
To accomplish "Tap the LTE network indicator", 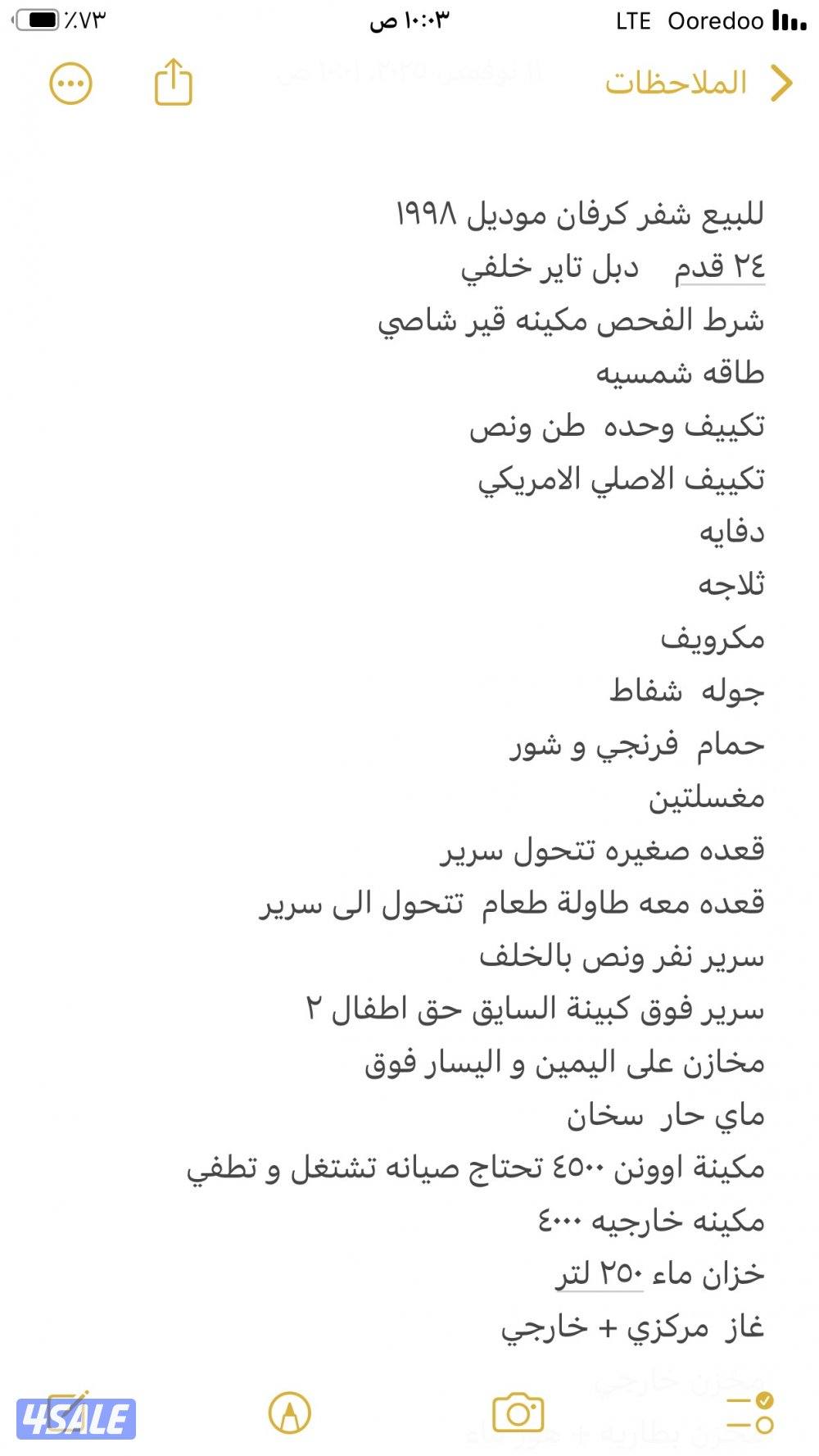I will click(634, 20).
